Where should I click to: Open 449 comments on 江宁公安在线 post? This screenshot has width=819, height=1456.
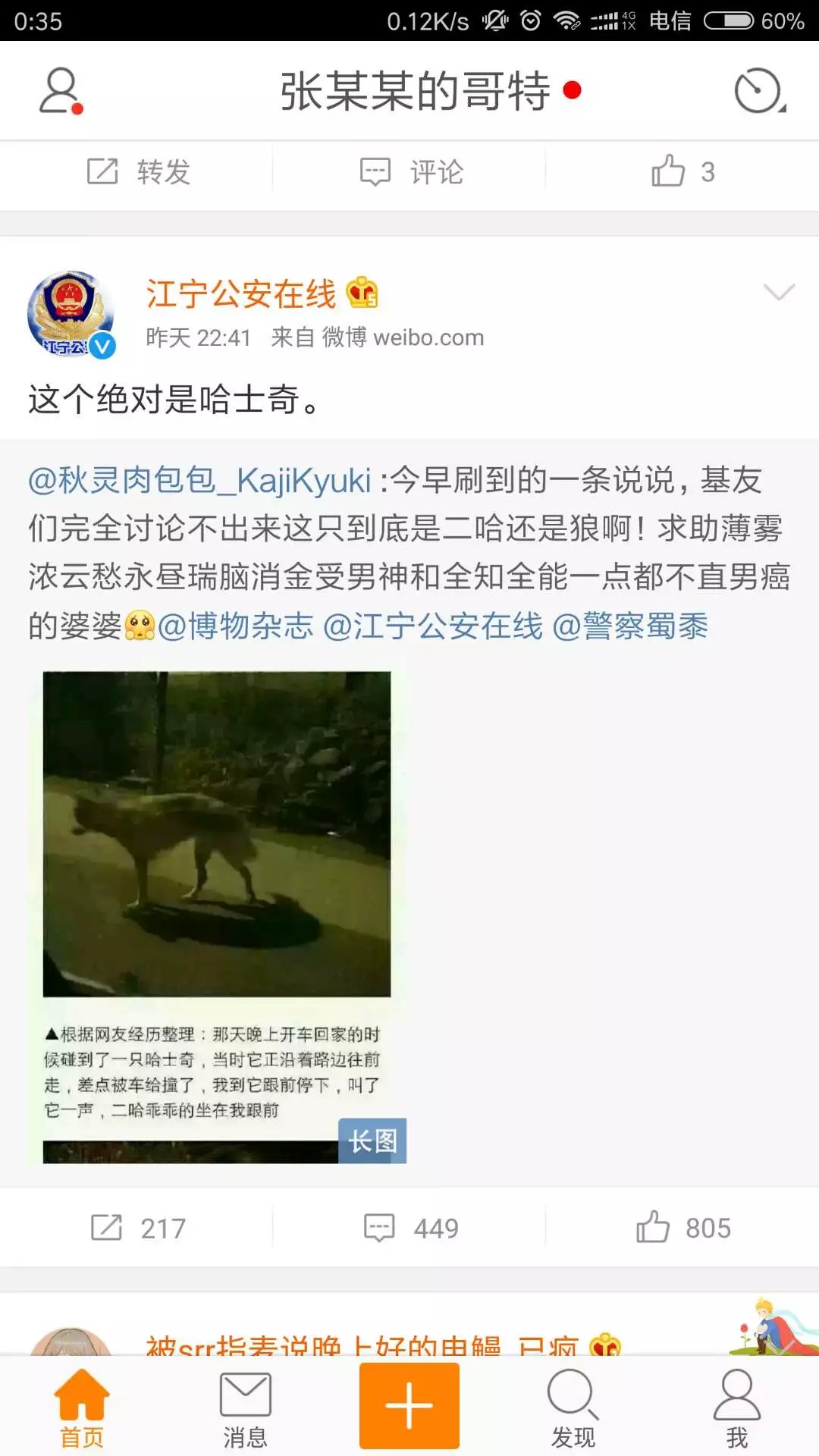[411, 1228]
